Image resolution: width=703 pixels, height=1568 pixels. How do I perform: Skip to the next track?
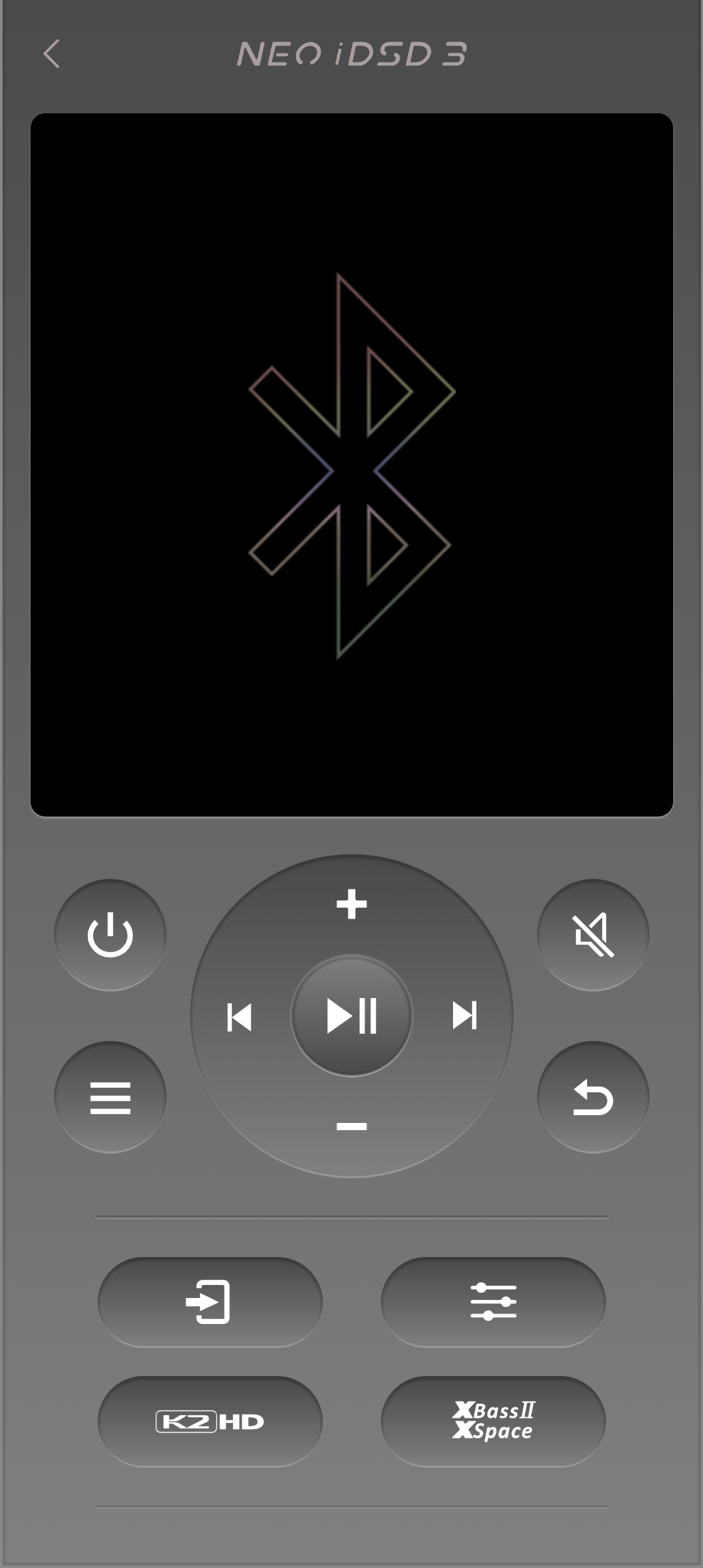[x=463, y=1015]
